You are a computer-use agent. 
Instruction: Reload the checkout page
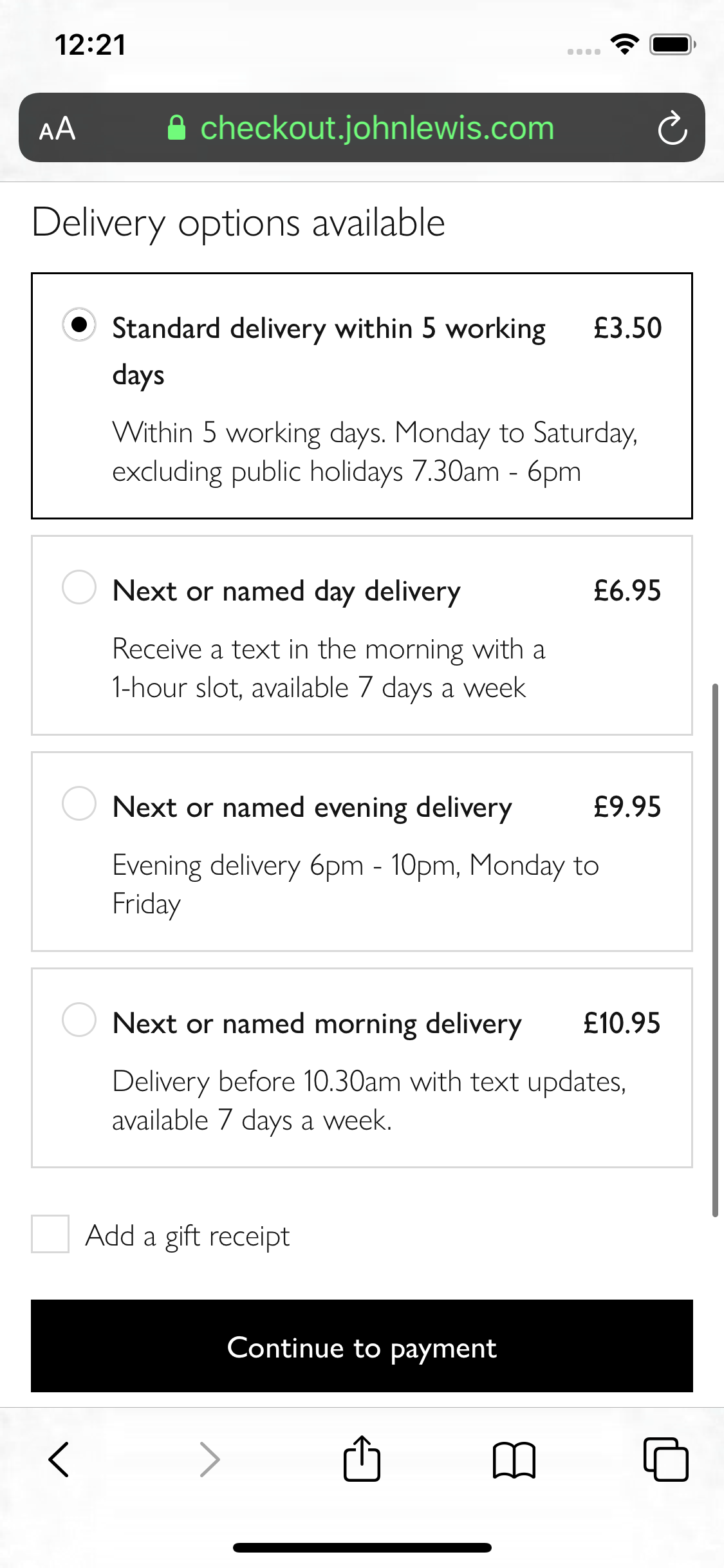[x=672, y=127]
